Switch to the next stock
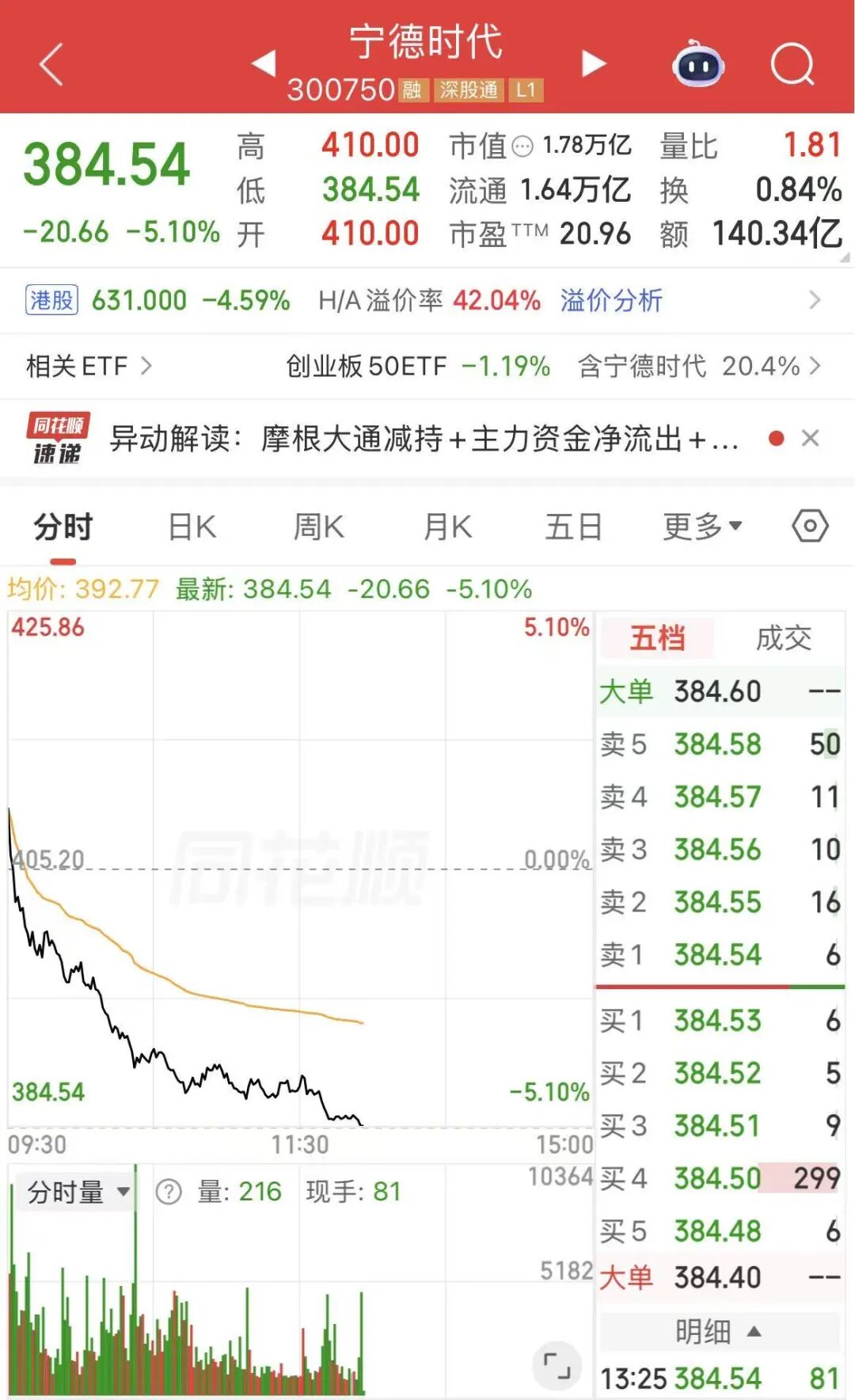 tap(594, 63)
